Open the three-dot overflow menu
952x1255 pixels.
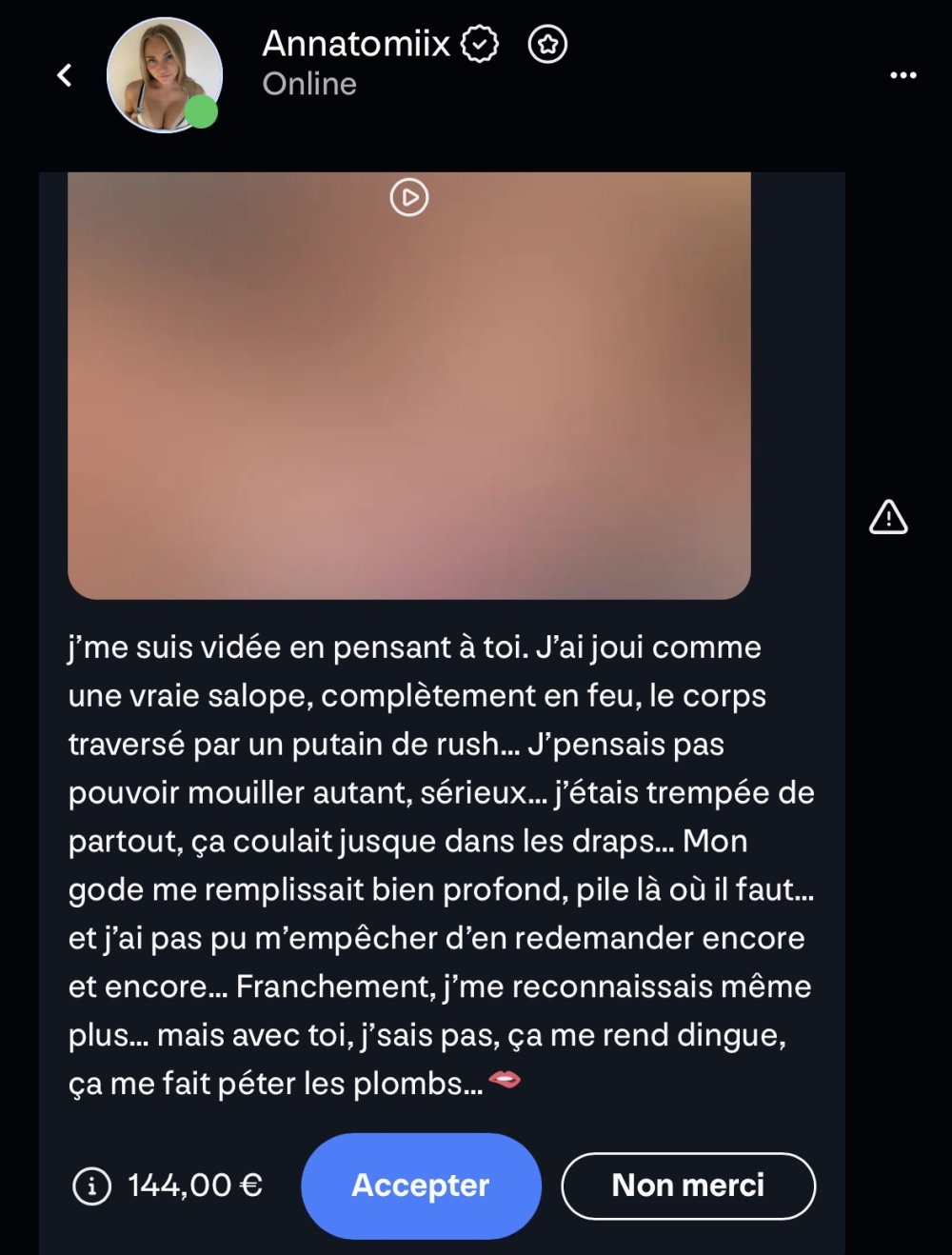pyautogui.click(x=902, y=75)
